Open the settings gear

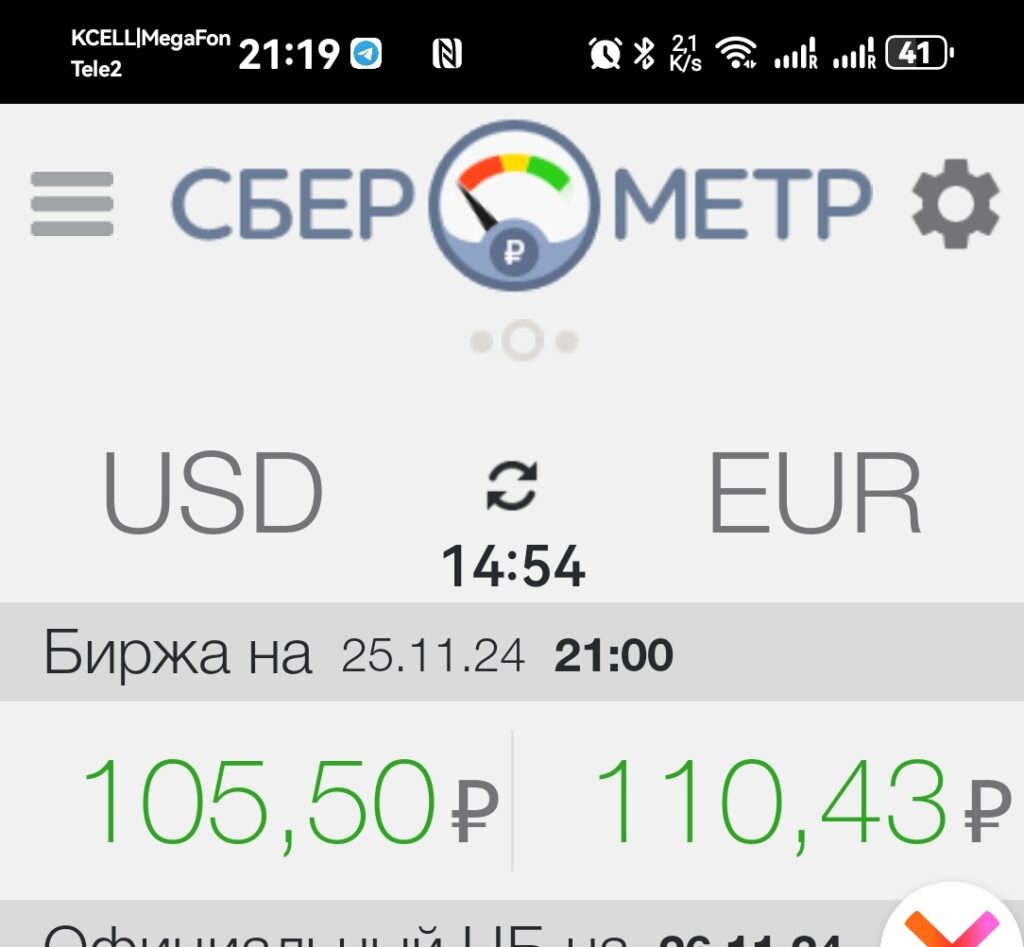(x=955, y=204)
